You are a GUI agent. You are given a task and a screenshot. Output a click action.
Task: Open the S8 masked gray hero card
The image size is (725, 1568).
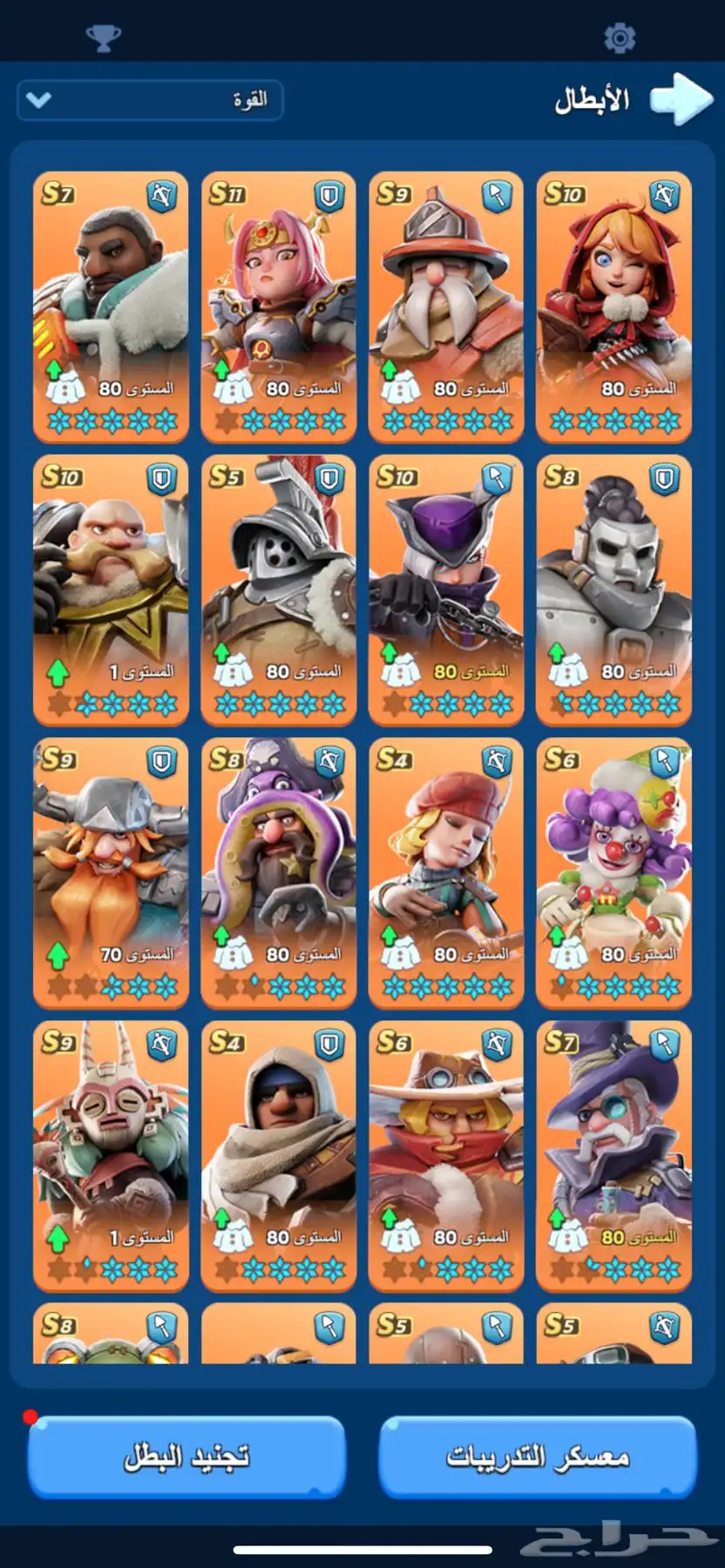coord(613,590)
